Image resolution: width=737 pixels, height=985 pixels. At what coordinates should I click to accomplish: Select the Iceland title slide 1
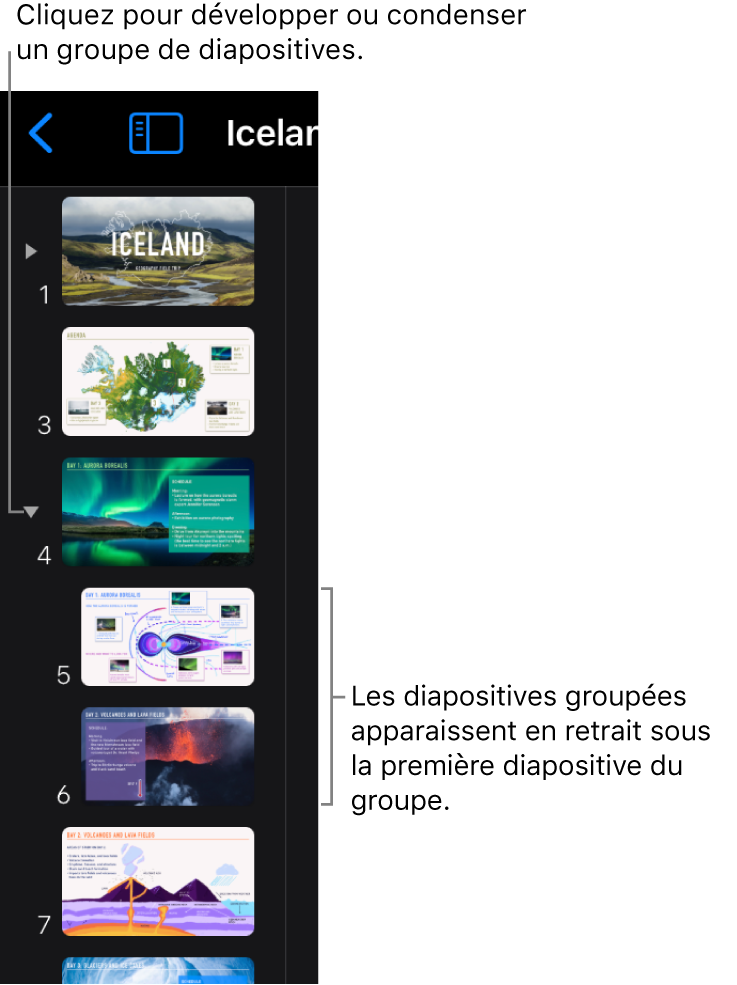click(x=158, y=251)
